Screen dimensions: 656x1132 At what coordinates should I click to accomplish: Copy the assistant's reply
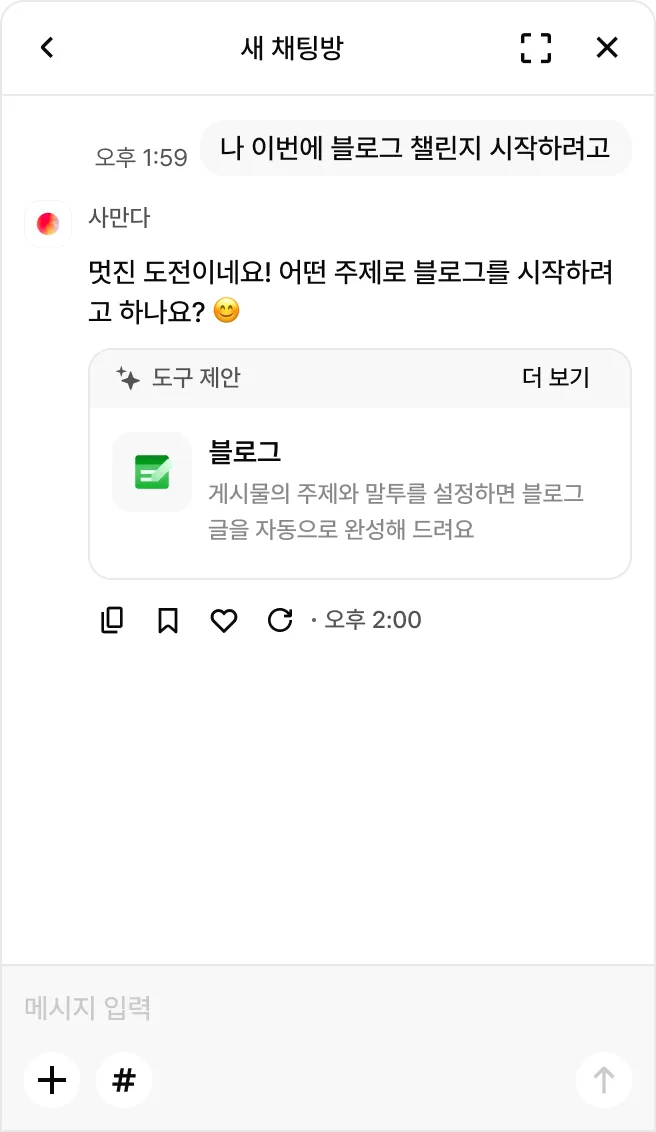tap(111, 620)
